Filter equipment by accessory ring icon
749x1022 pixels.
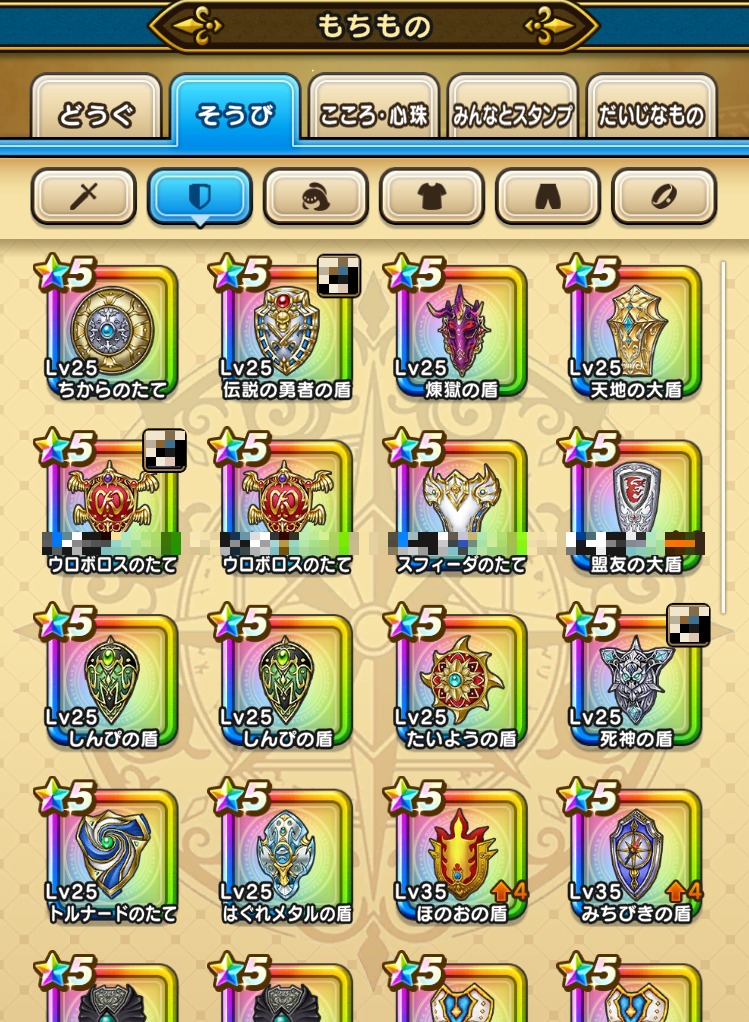coord(664,196)
